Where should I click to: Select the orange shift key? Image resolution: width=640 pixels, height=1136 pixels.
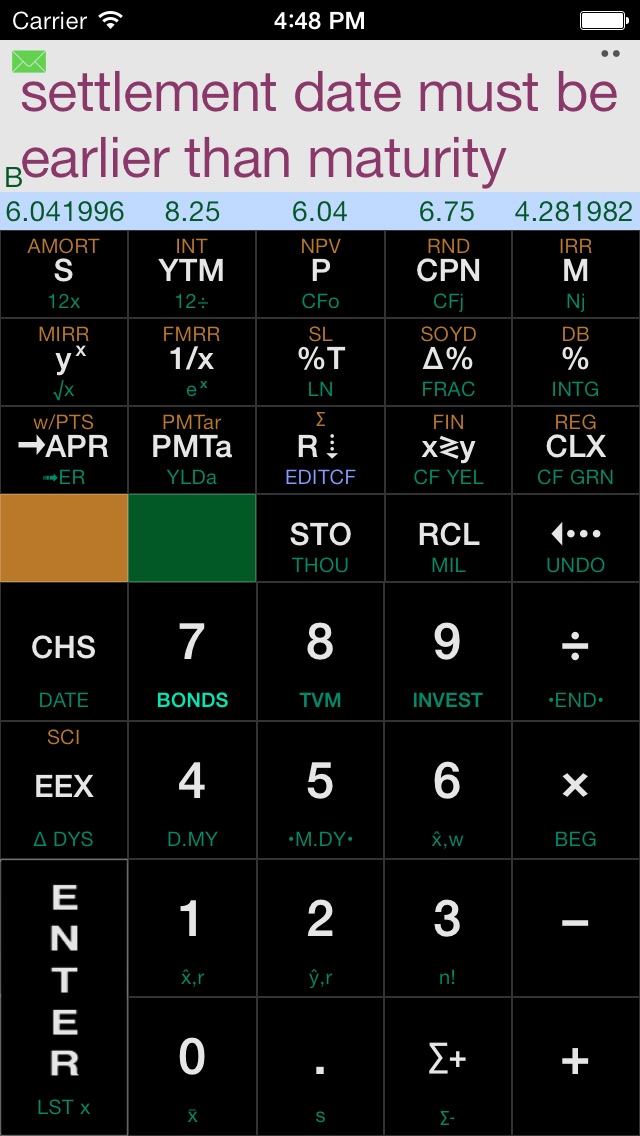click(64, 538)
